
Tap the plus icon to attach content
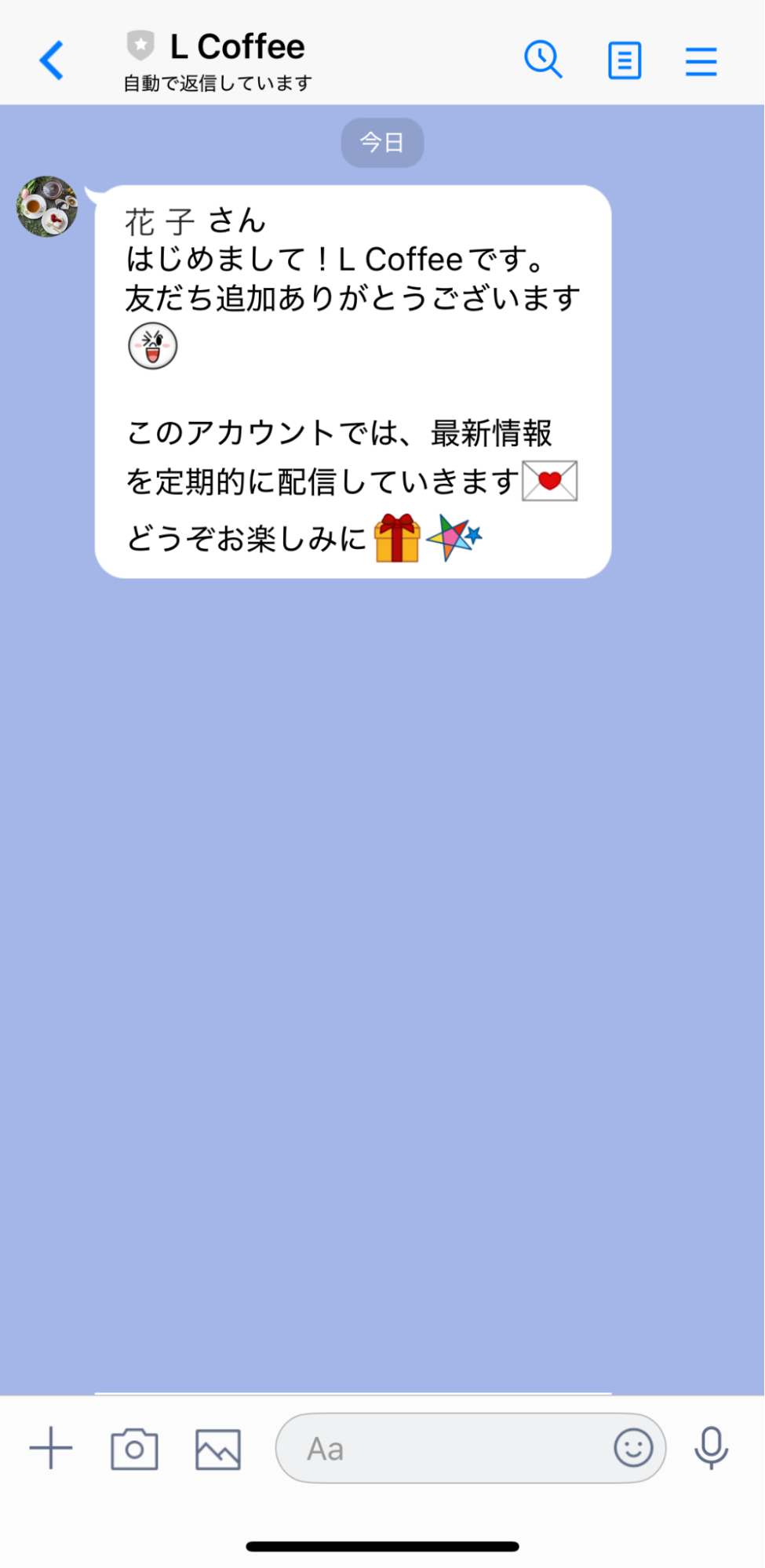(49, 1447)
